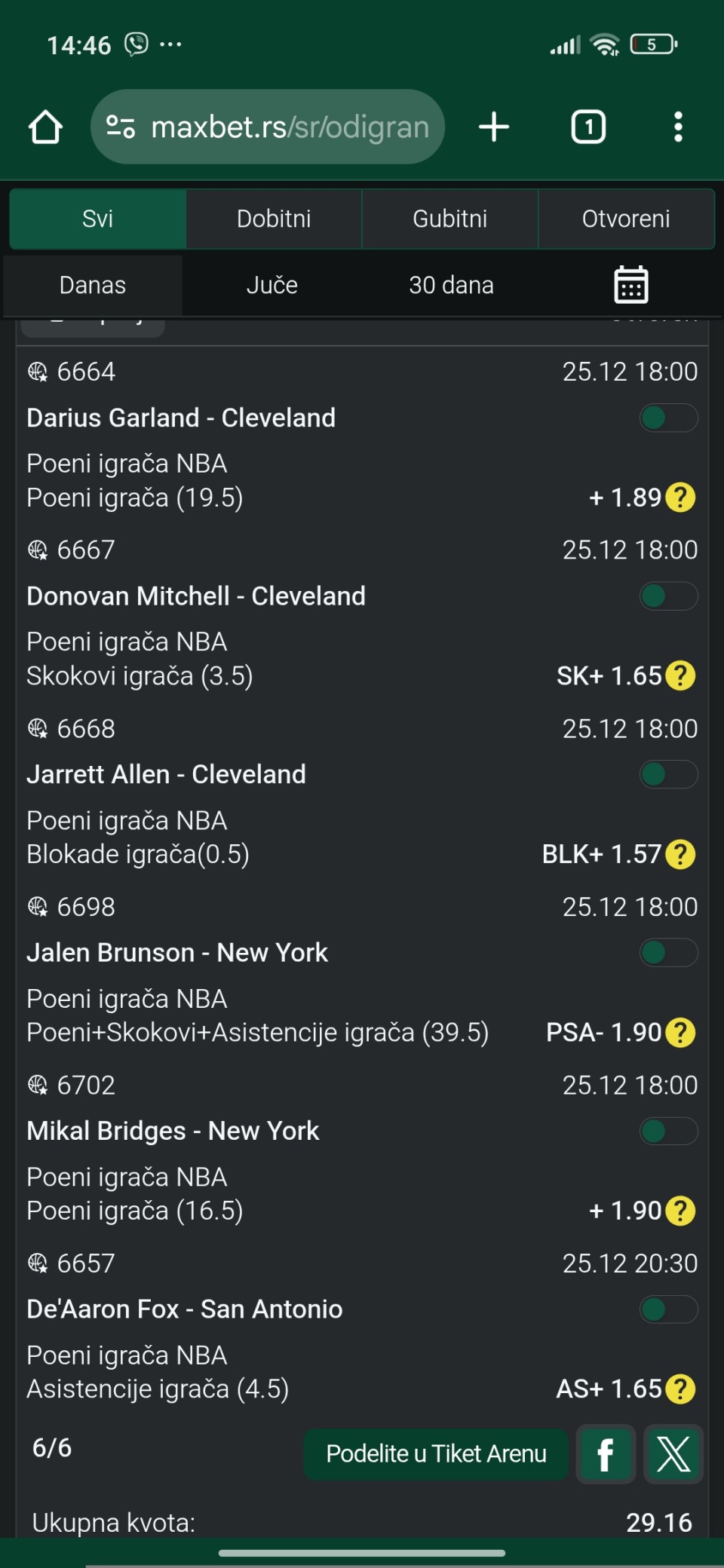Share the ticket on X
Screen dimensions: 724x1568
[673, 1453]
